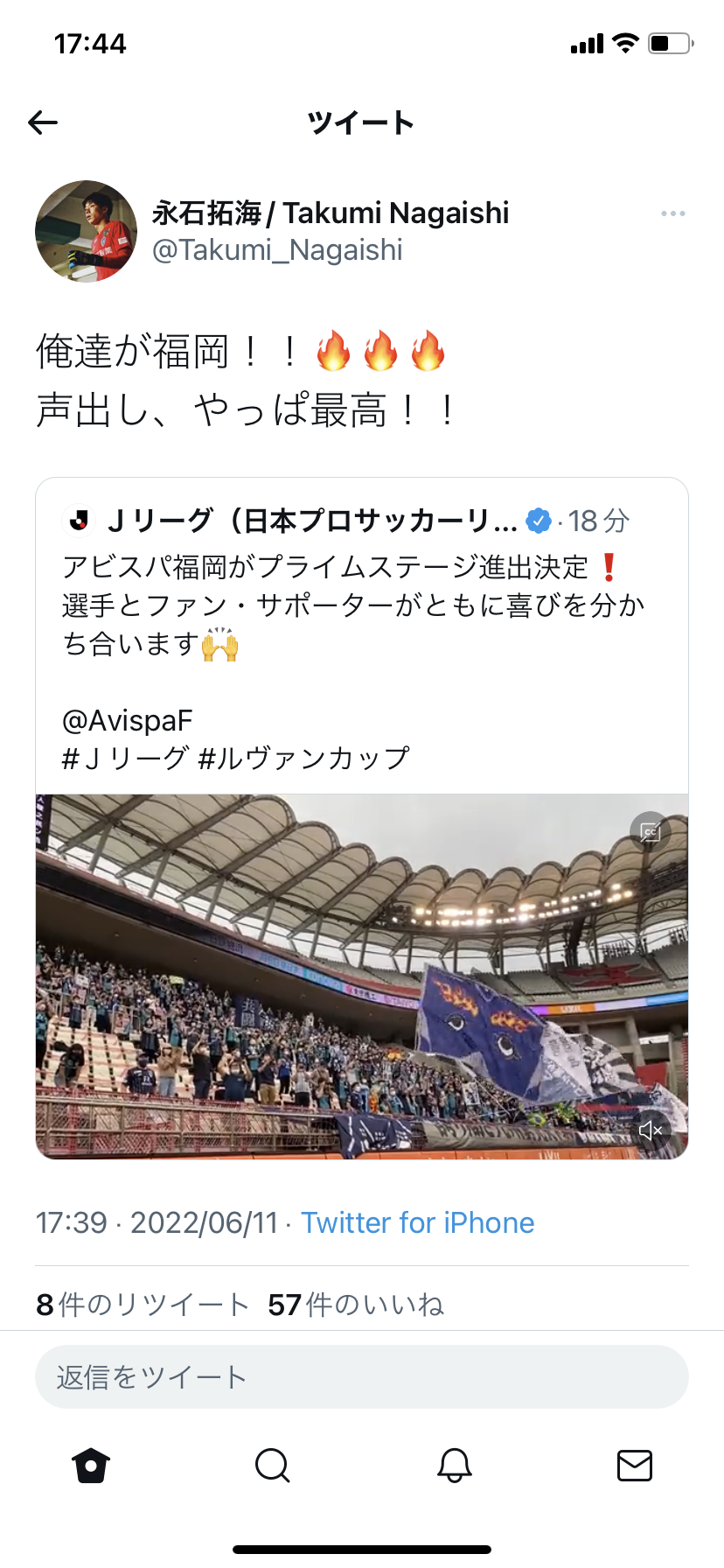Go back with the arrow icon
724x1568 pixels.
click(x=43, y=122)
